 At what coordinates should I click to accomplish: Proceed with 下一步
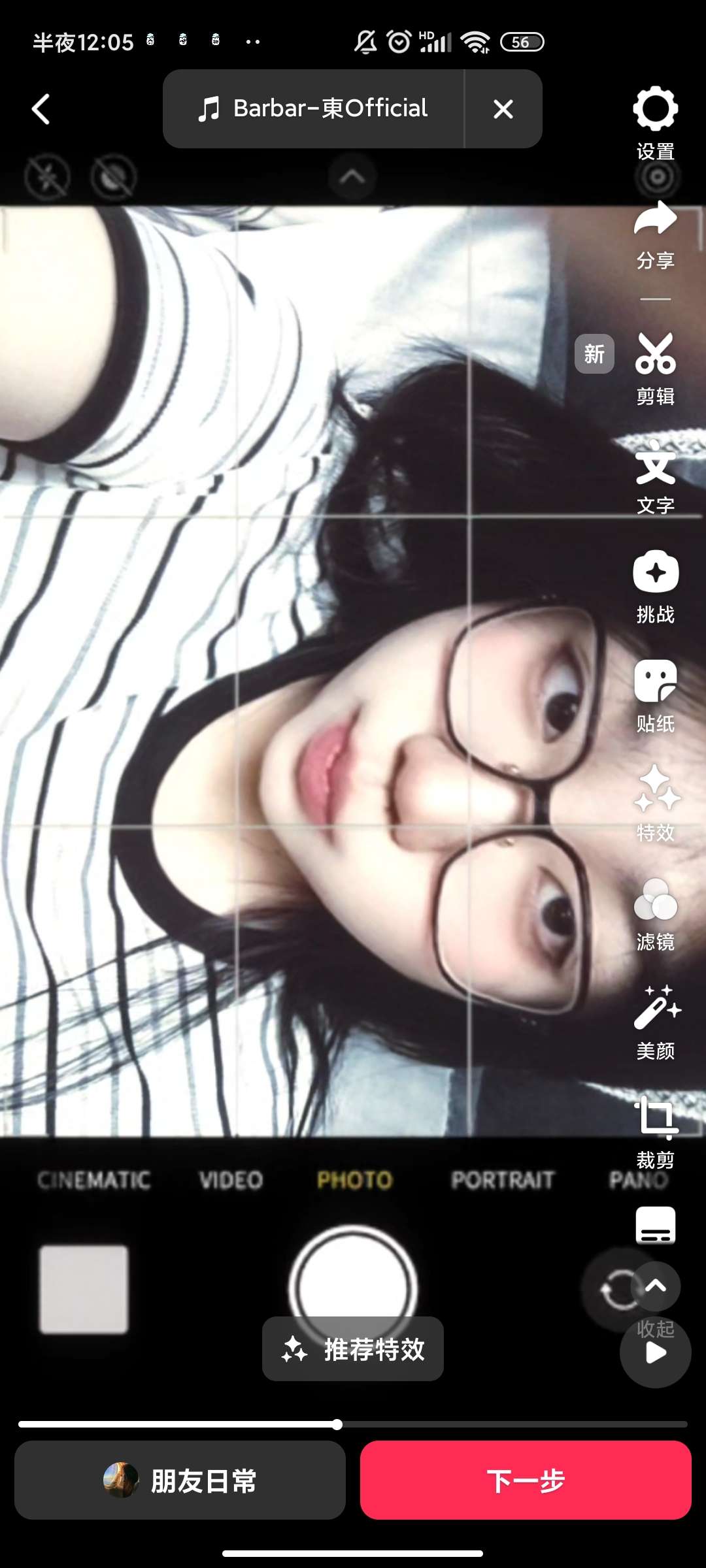click(526, 1480)
